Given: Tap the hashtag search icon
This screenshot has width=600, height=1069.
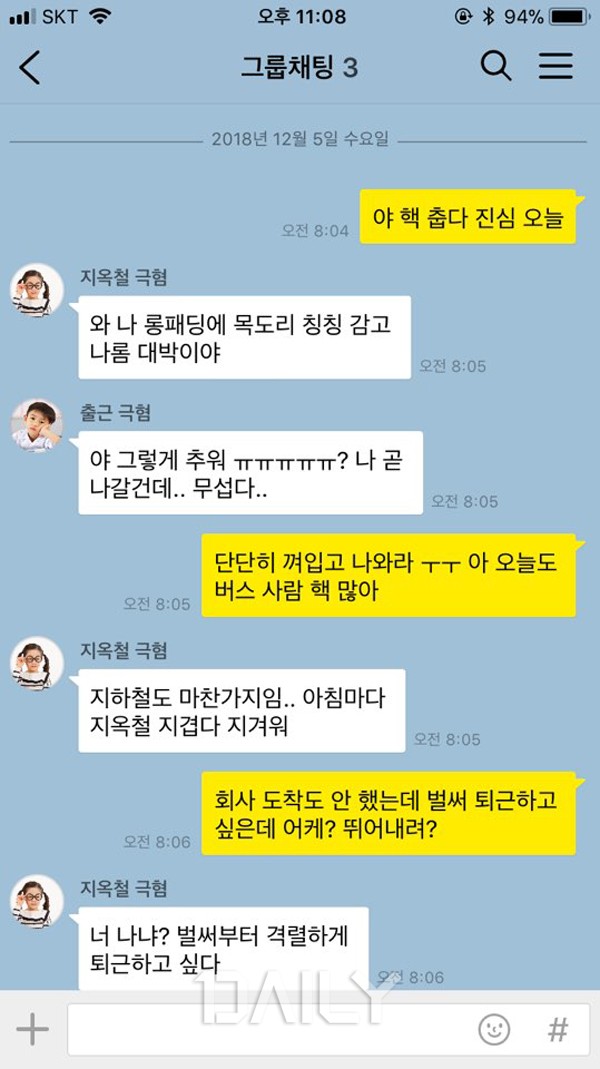Looking at the screenshot, I should (x=557, y=1029).
